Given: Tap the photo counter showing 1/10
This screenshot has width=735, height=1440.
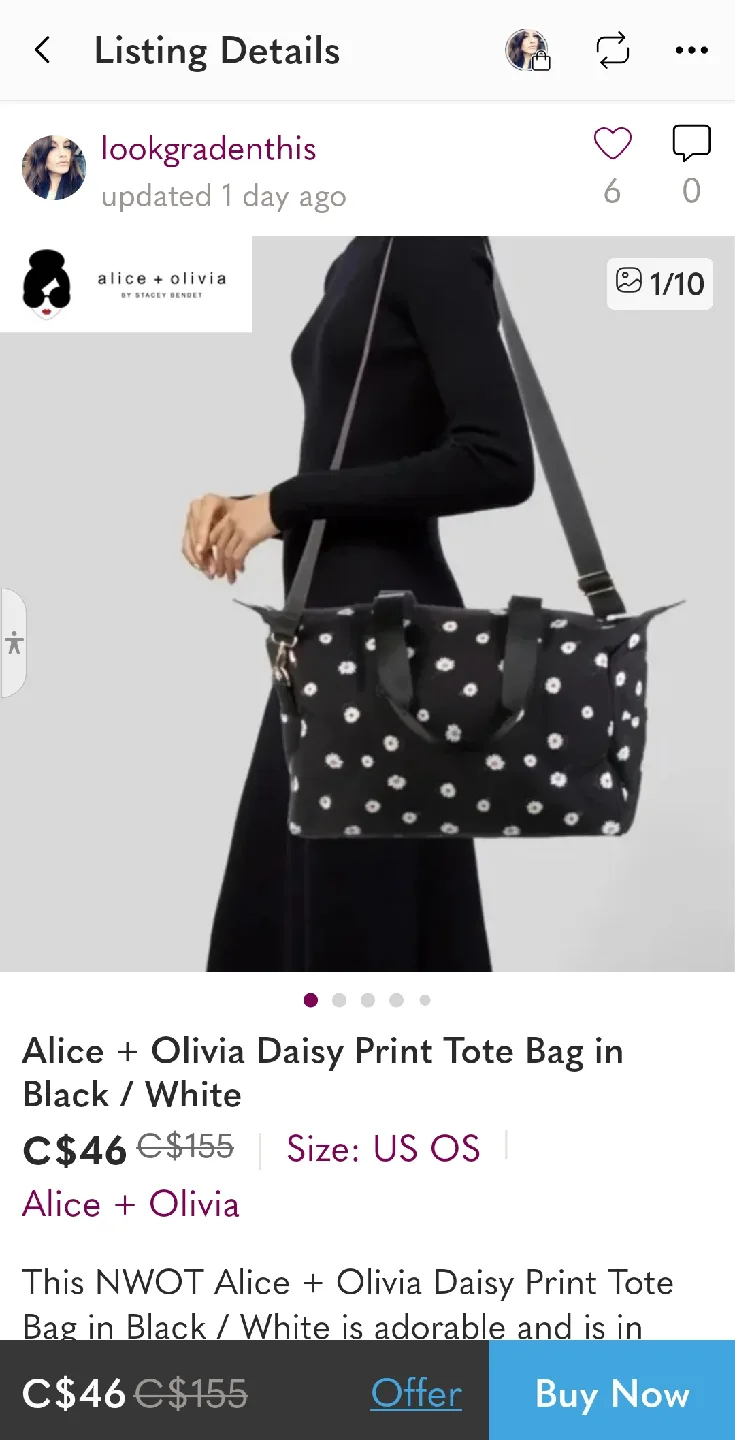Looking at the screenshot, I should [660, 284].
